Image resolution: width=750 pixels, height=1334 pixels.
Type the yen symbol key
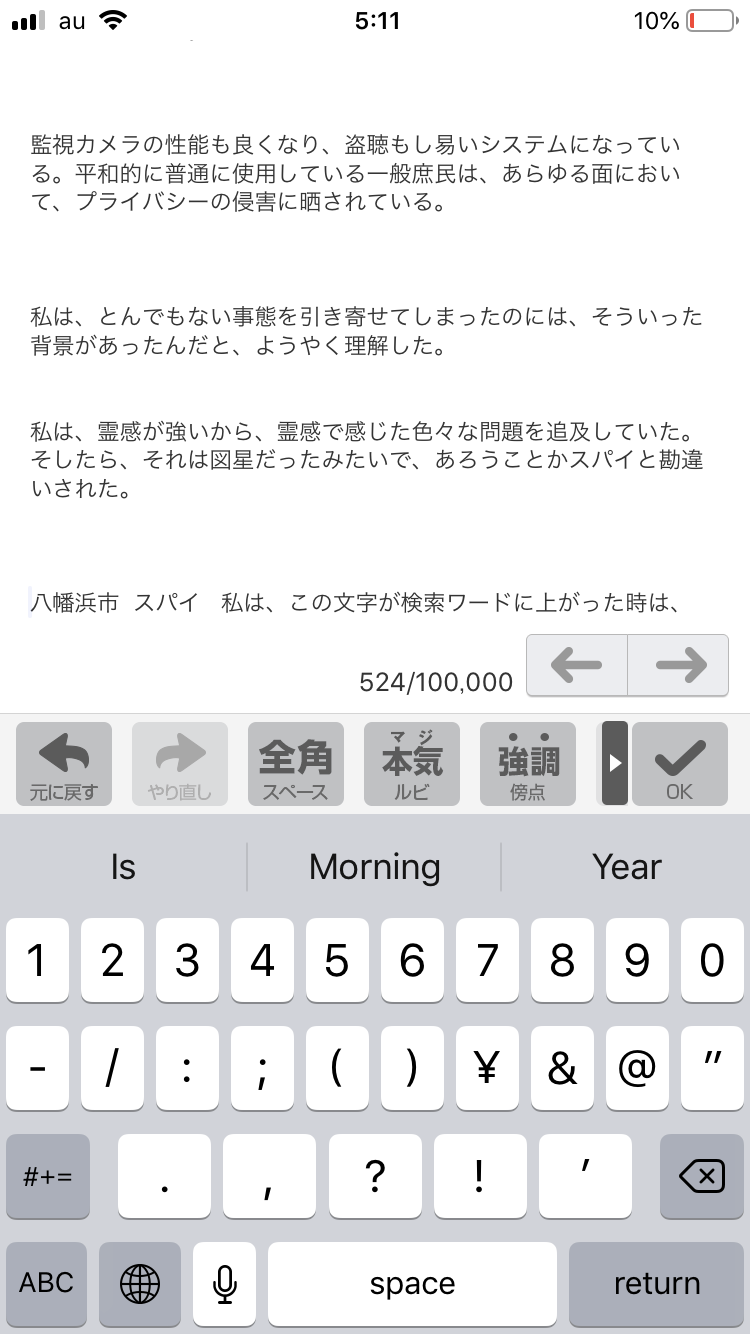click(487, 1070)
